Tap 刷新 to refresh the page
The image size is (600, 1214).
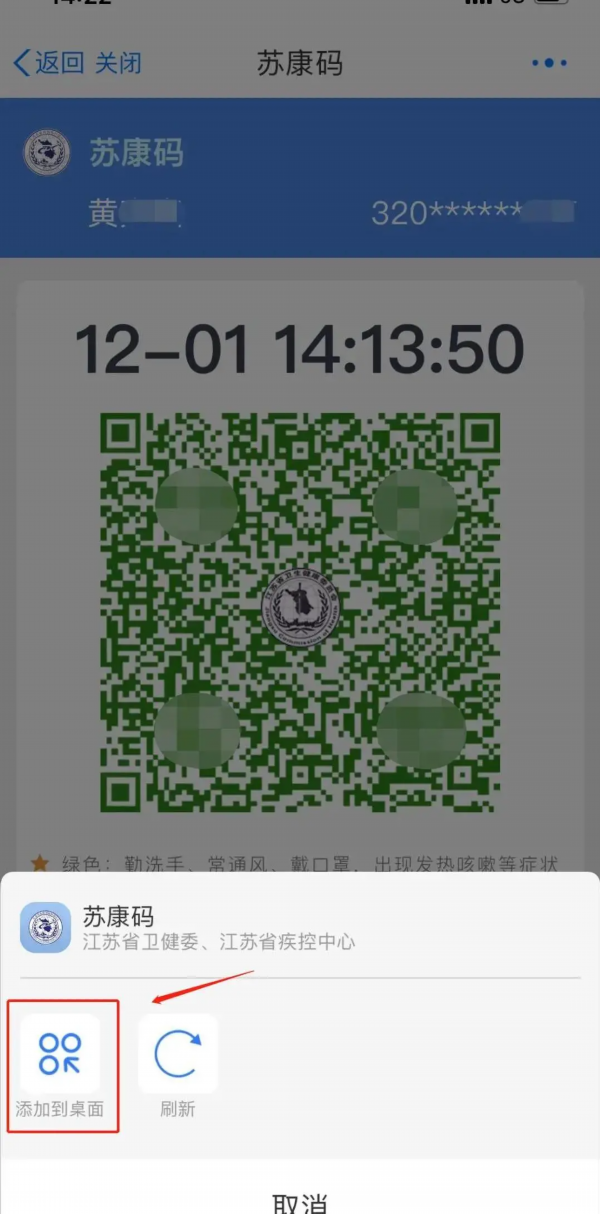click(x=178, y=1055)
